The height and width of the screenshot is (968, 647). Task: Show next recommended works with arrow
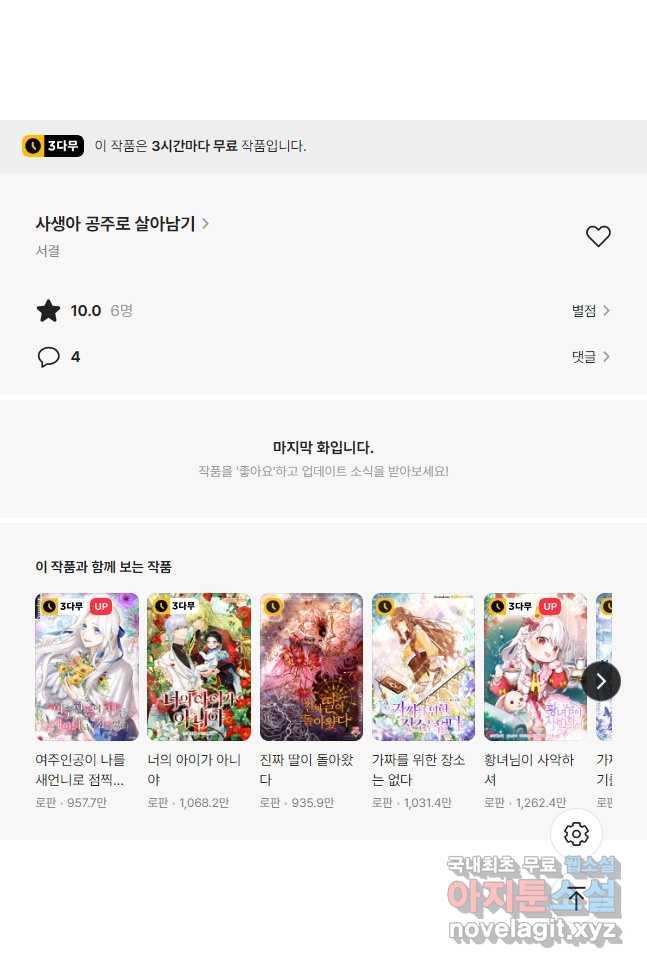tap(601, 681)
